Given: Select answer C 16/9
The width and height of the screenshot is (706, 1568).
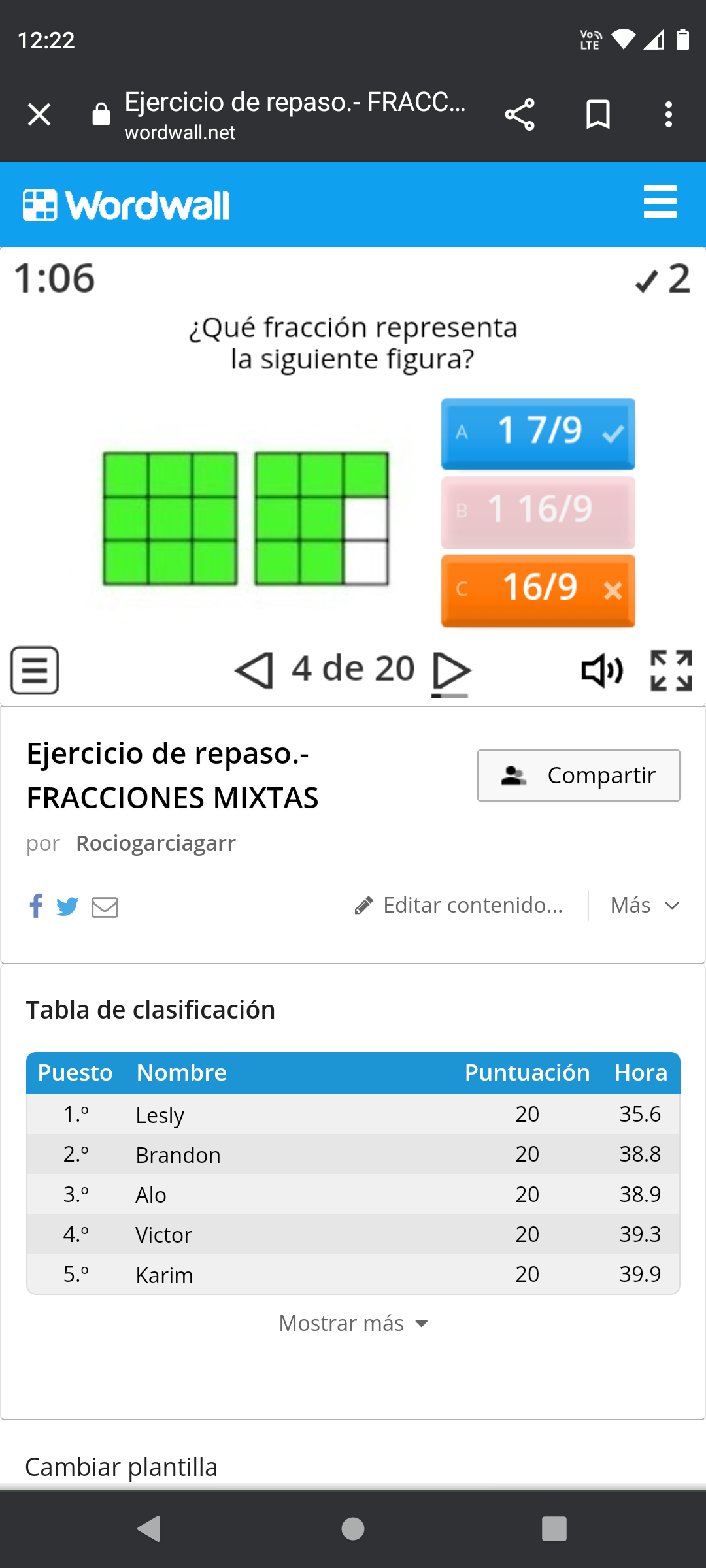Looking at the screenshot, I should 538,590.
